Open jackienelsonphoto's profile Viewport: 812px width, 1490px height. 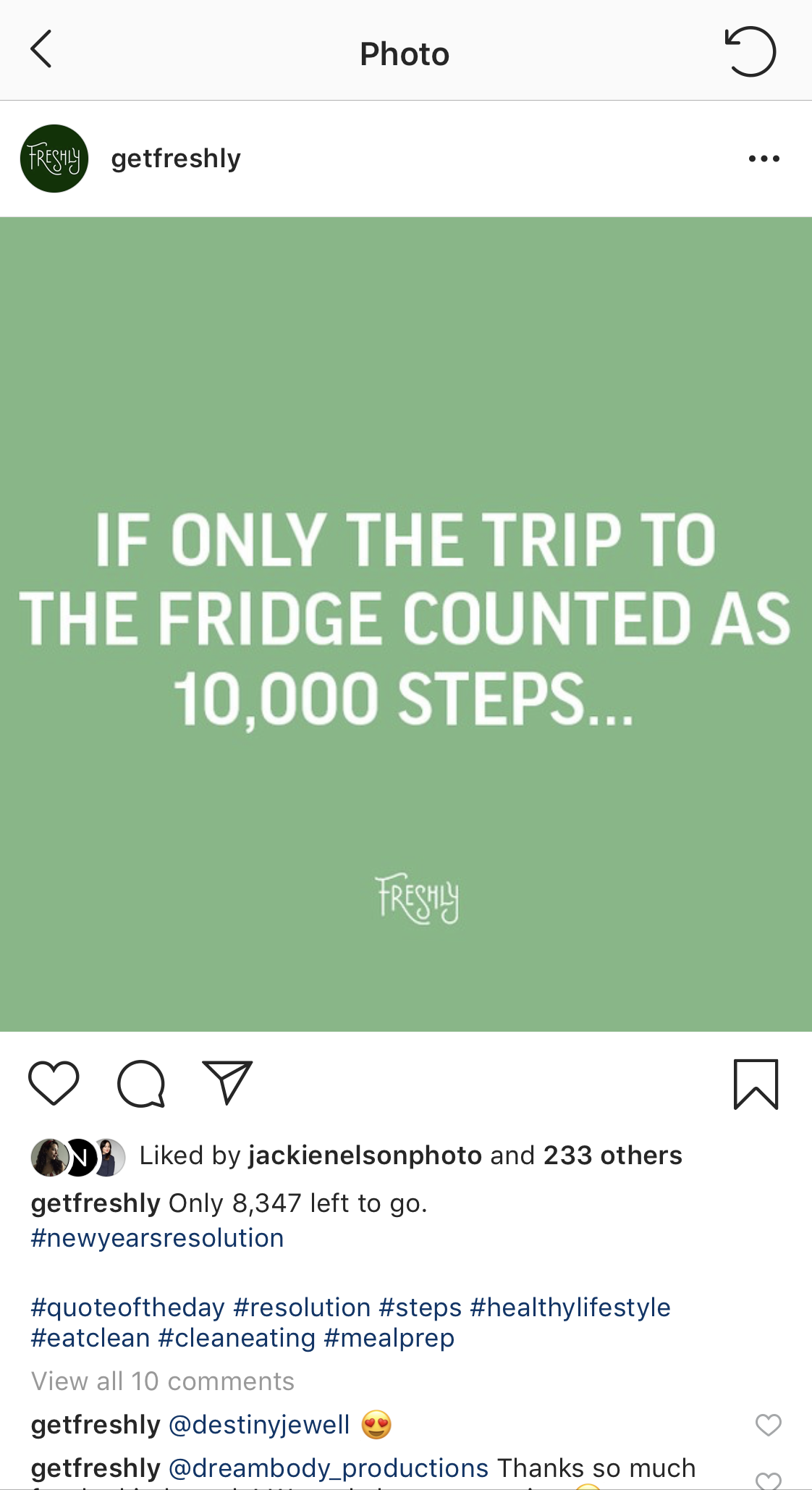click(365, 1156)
